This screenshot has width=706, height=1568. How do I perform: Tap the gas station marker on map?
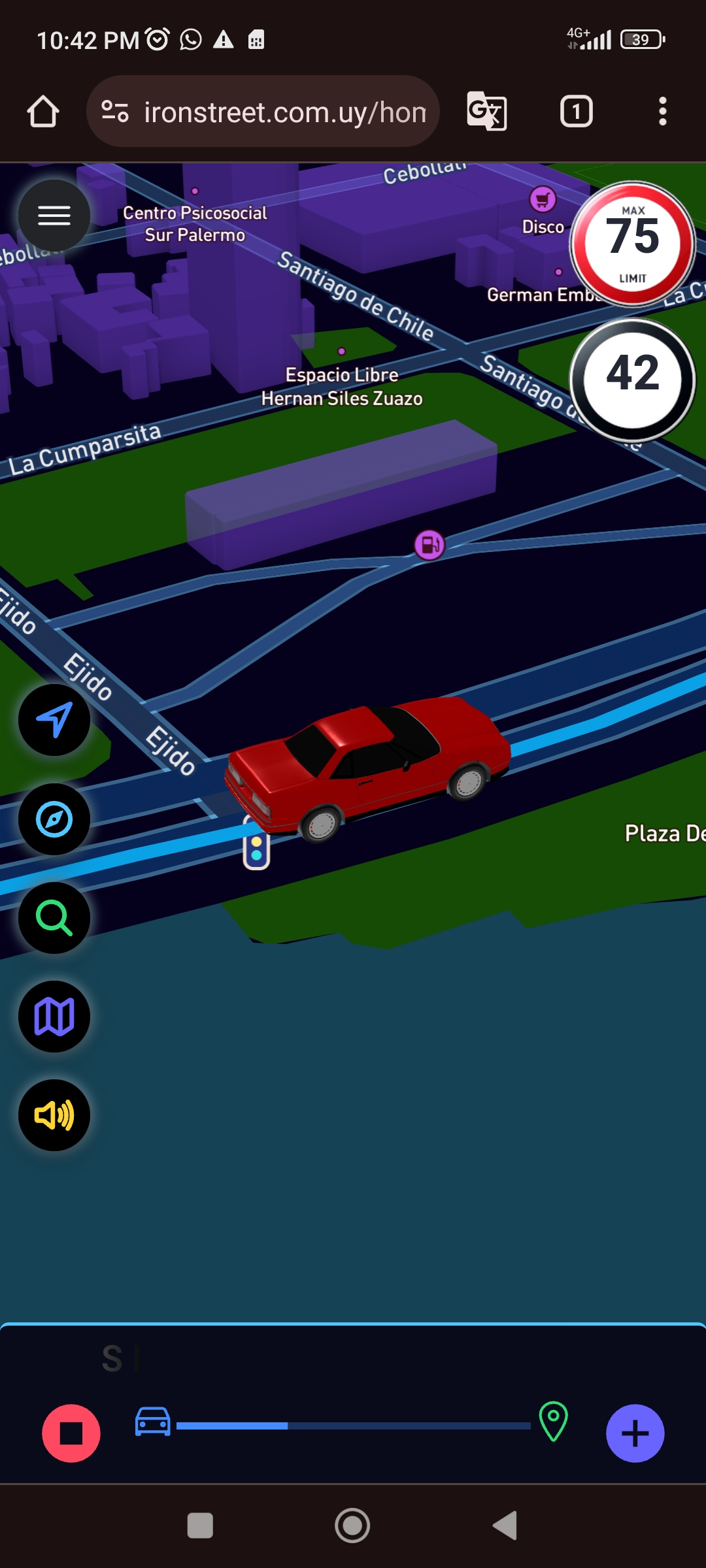[x=429, y=544]
